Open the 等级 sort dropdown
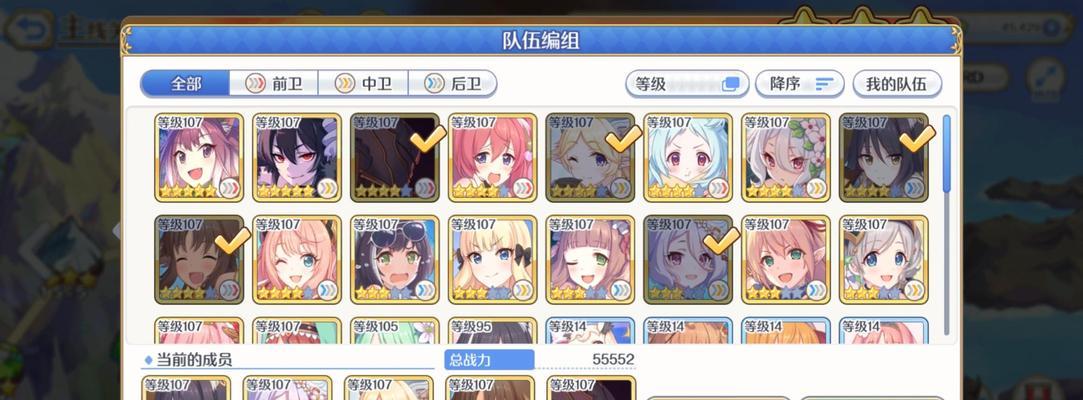Viewport: 1083px width, 400px height. (686, 84)
